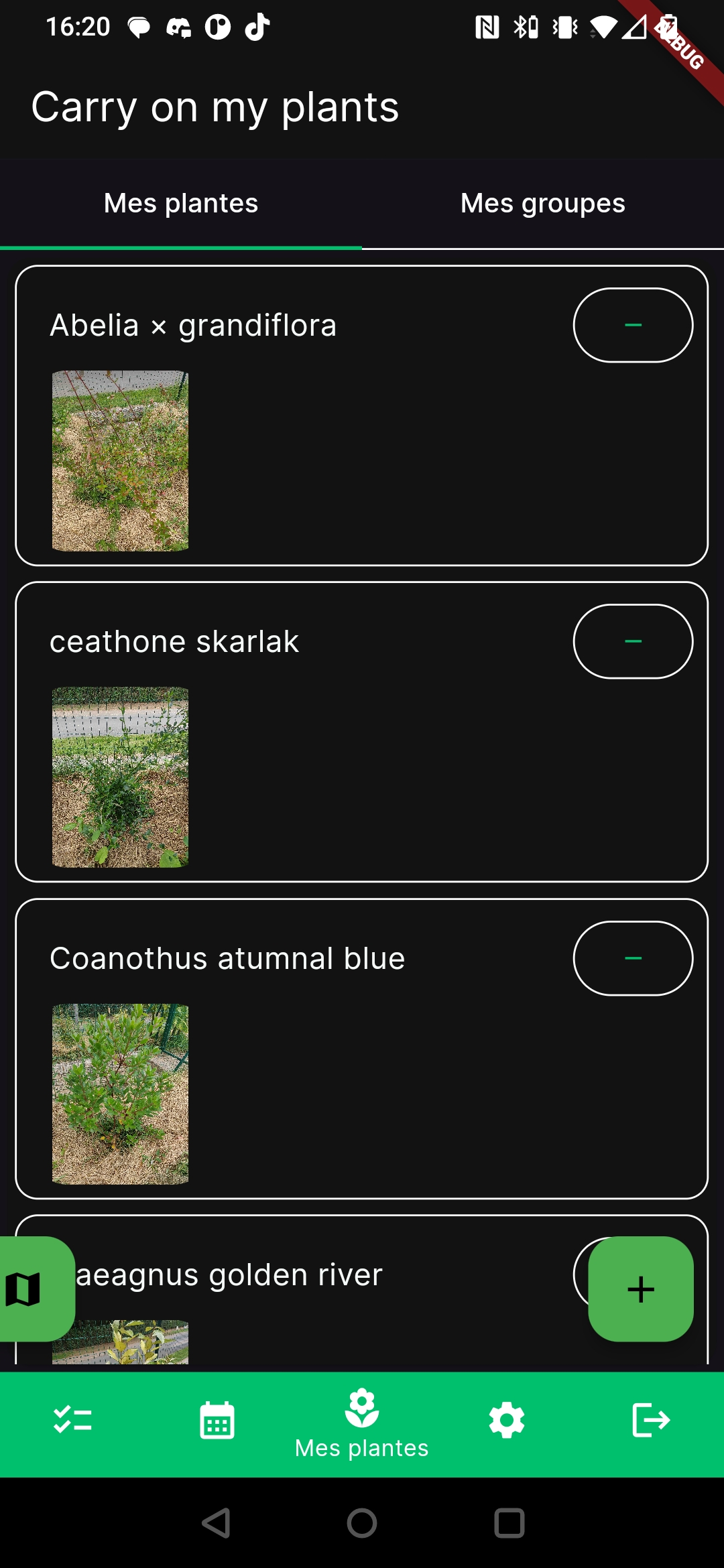Tap the Wi-Fi status bar icon
The width and height of the screenshot is (724, 1568).
tap(602, 27)
